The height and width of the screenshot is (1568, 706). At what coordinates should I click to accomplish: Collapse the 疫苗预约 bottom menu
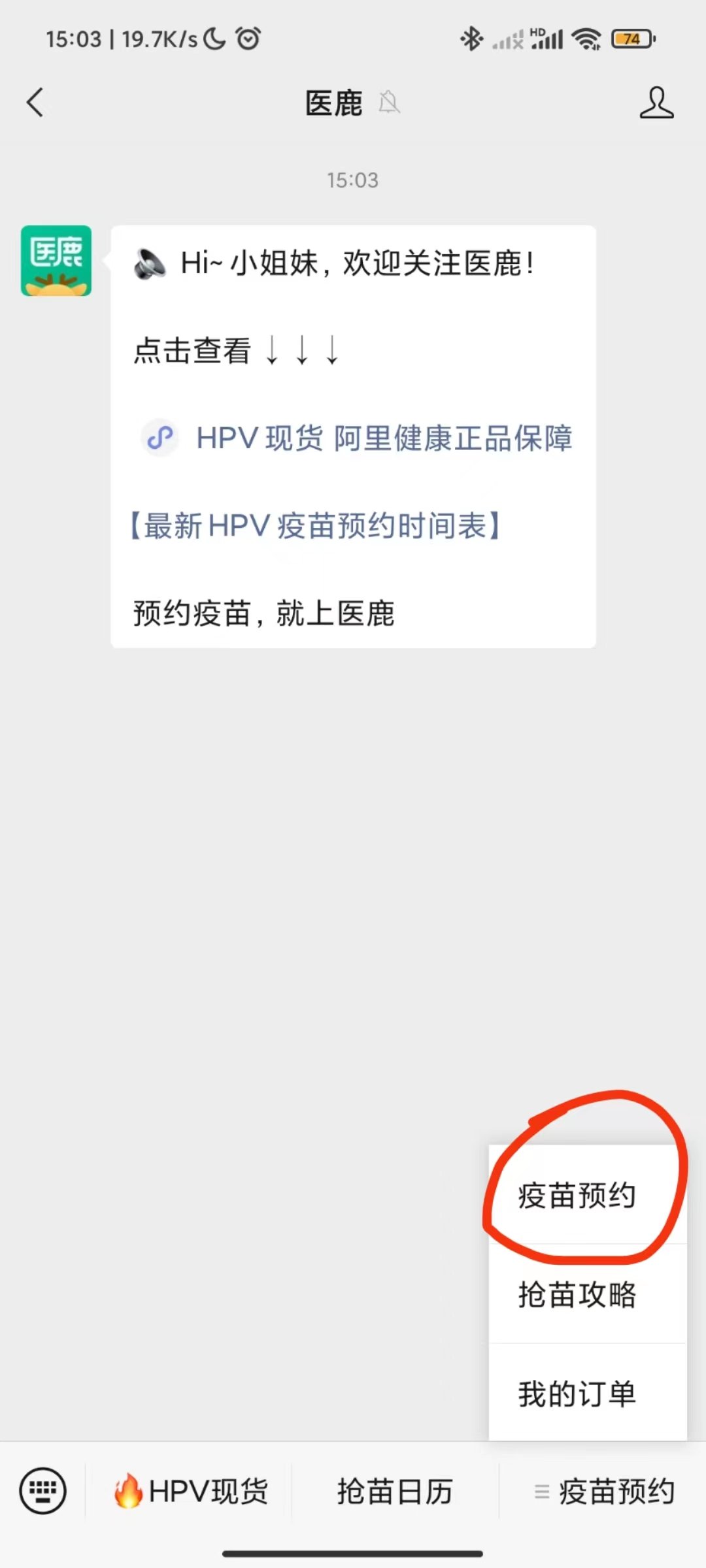coord(604,1492)
